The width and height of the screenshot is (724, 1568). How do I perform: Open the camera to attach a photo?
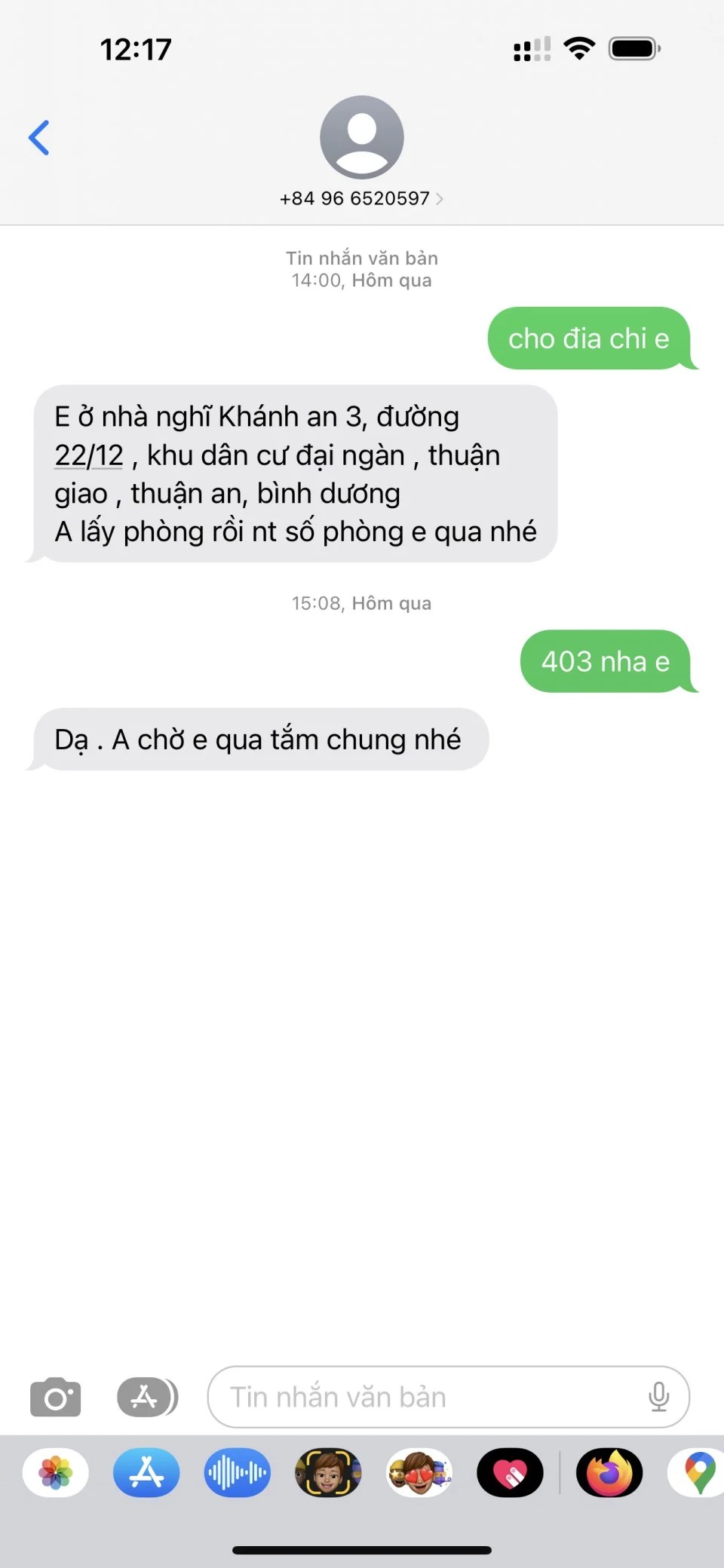click(x=55, y=1398)
